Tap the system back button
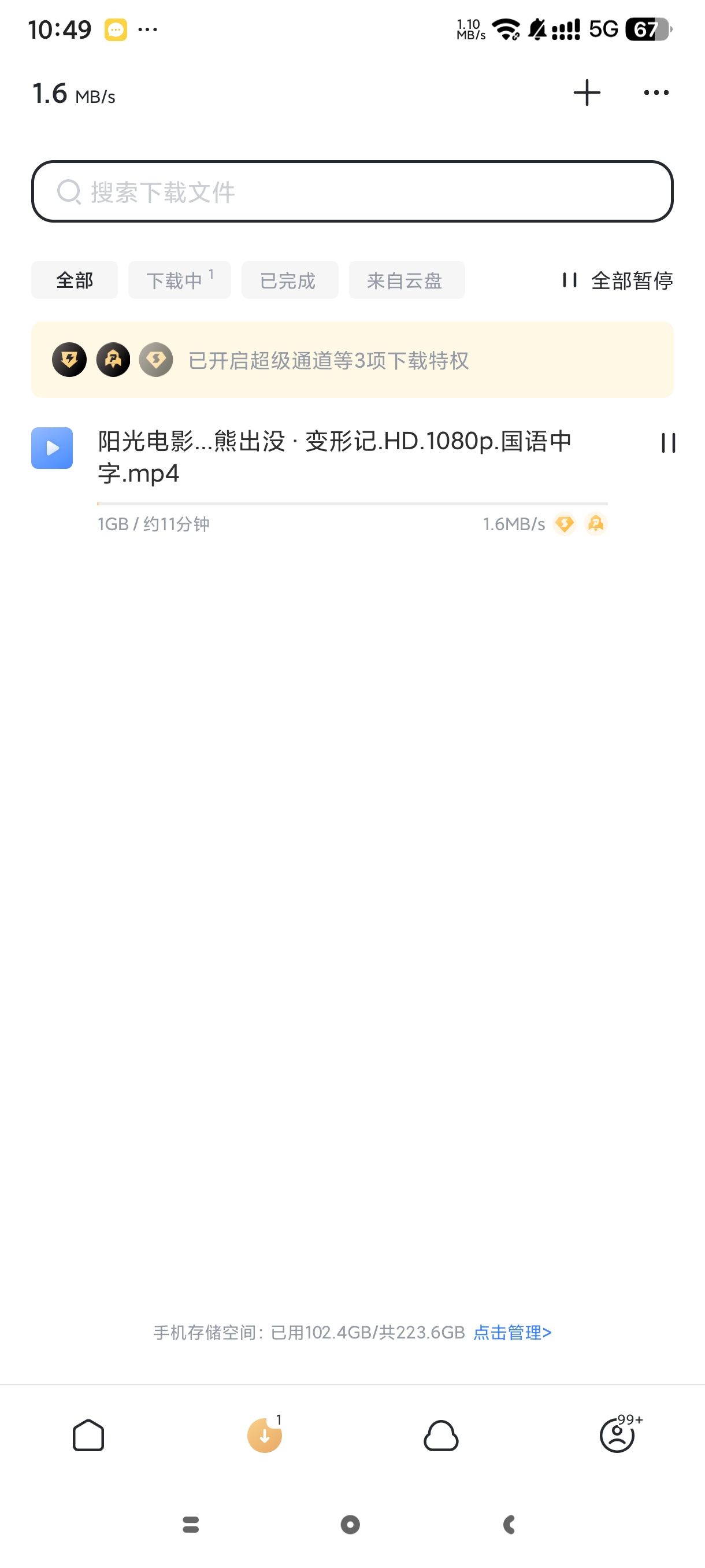The width and height of the screenshot is (705, 1568). point(510,1525)
